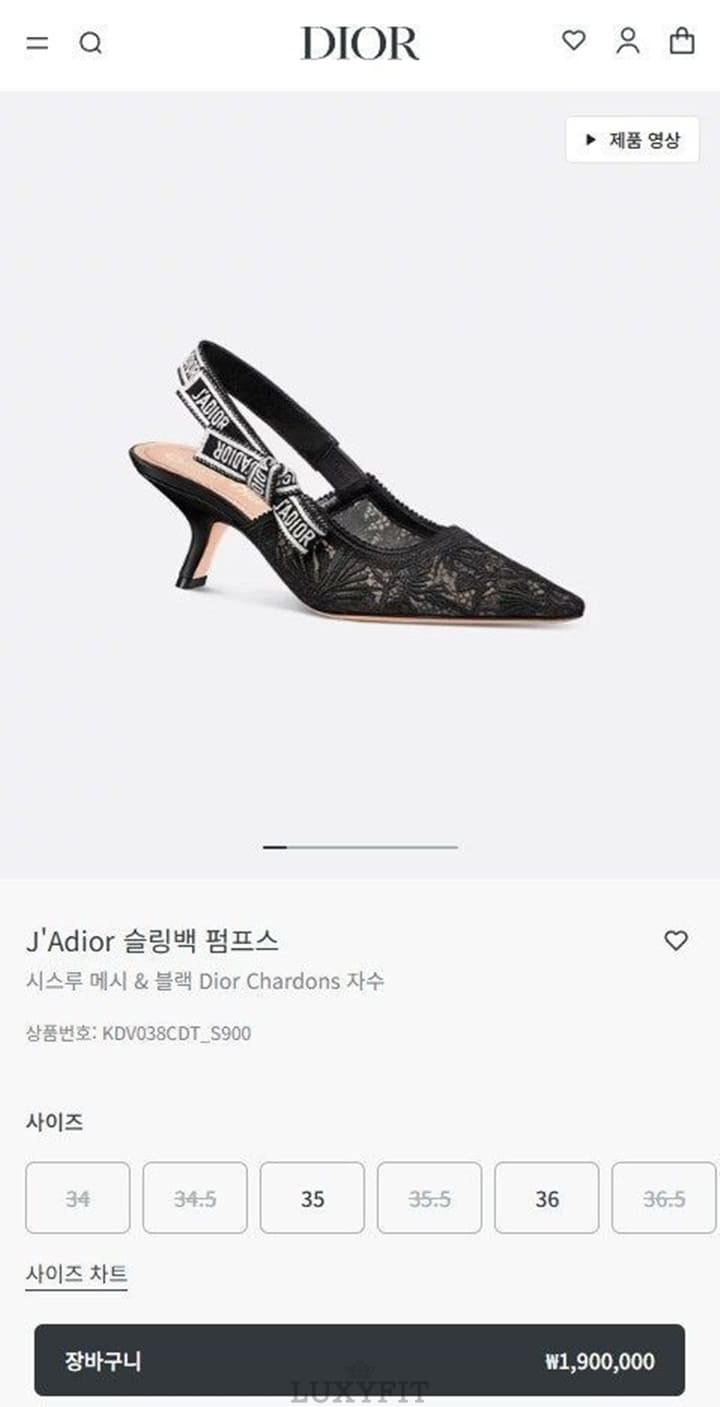Viewport: 720px width, 1407px height.
Task: Select size 35
Action: click(313, 1198)
